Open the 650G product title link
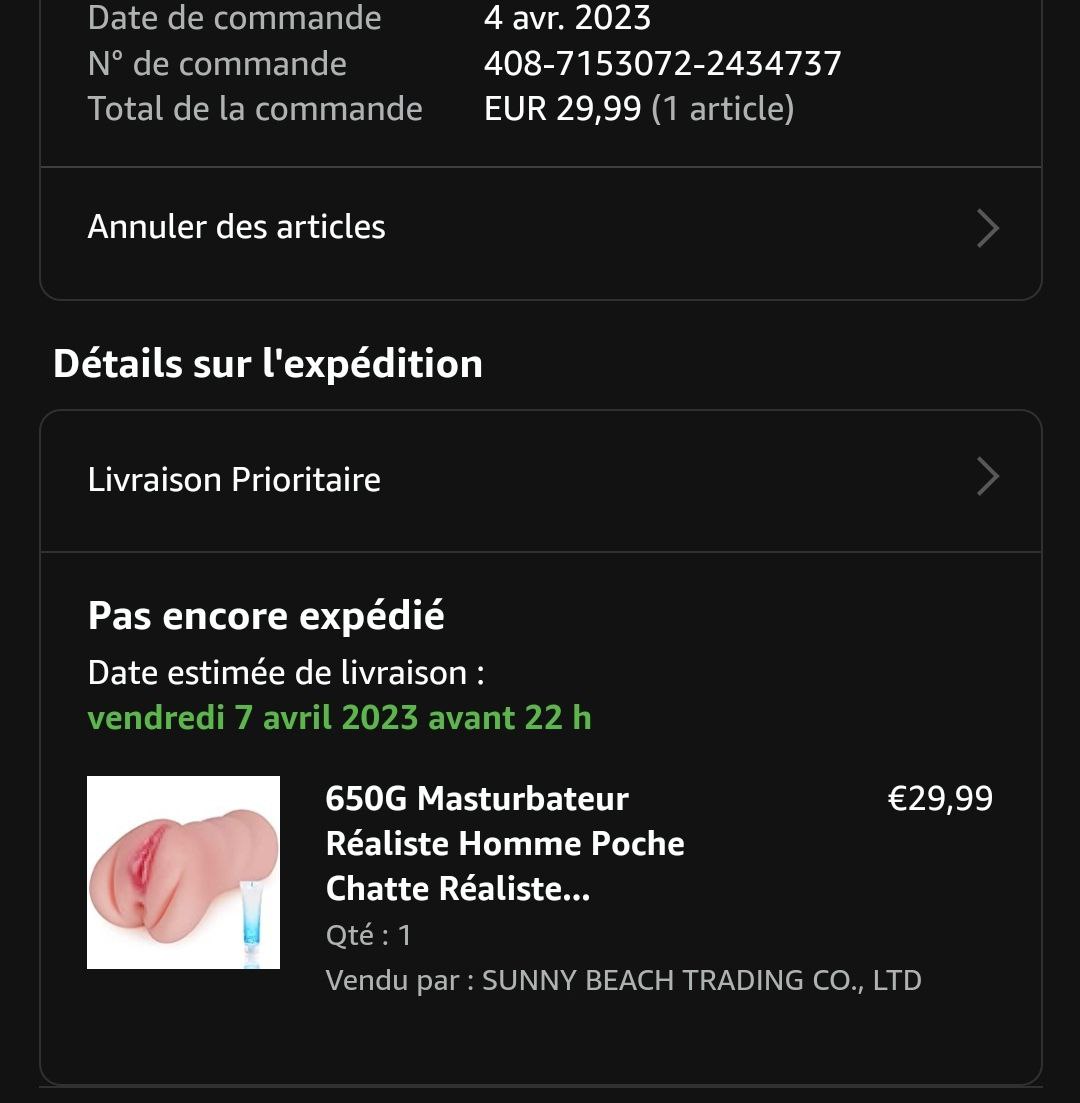This screenshot has height=1103, width=1080. [505, 843]
